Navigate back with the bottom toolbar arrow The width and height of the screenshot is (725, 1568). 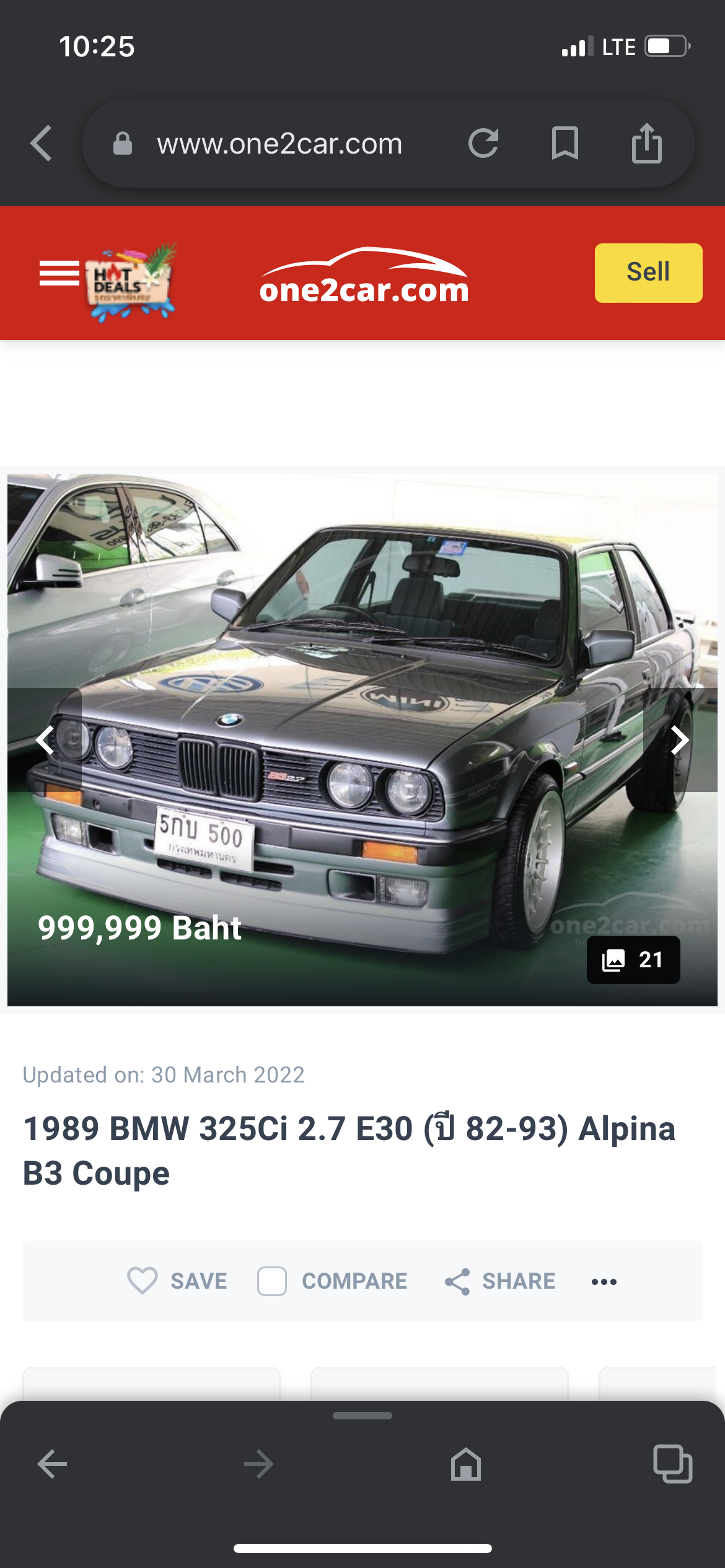(x=53, y=1464)
